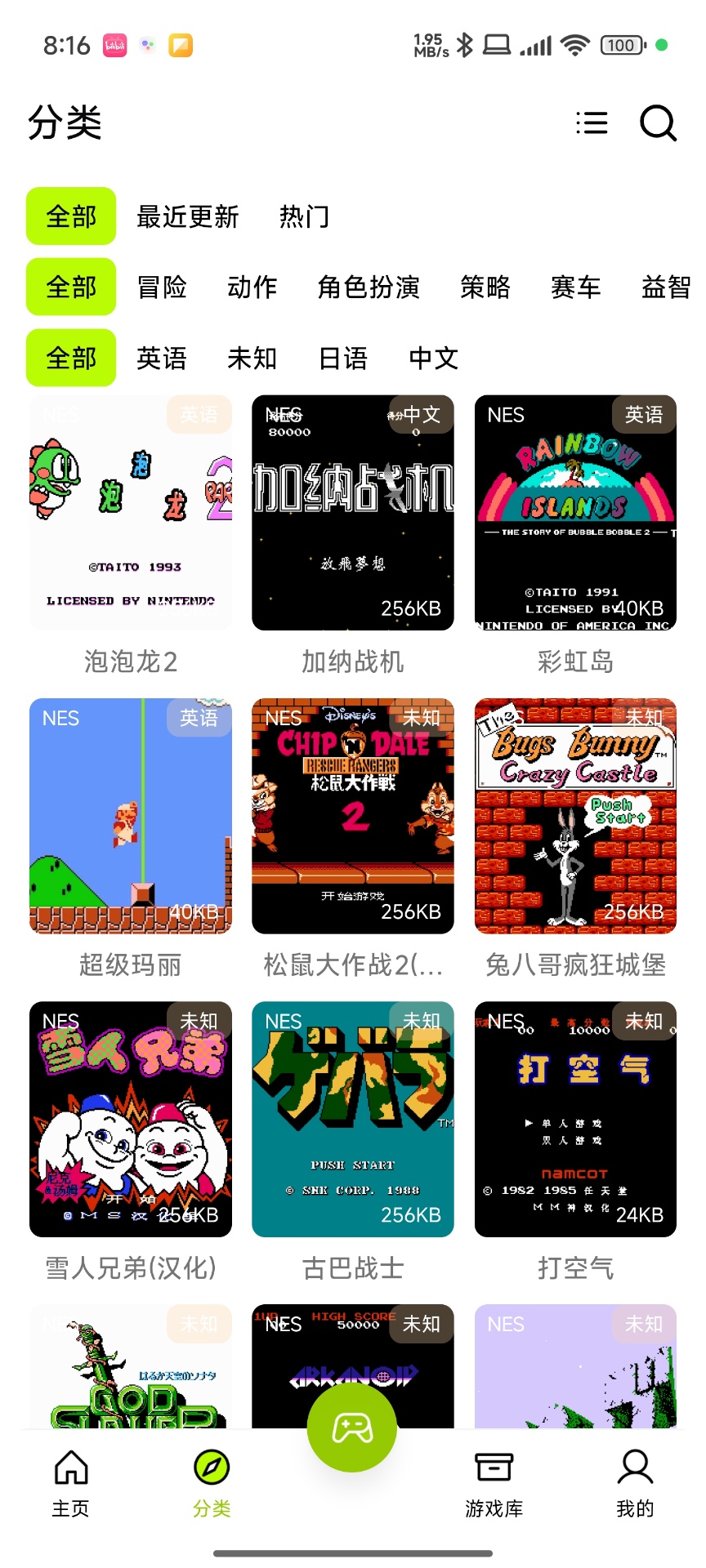Choose the 角色扮演 role-playing category
The height and width of the screenshot is (1568, 706).
click(x=369, y=287)
